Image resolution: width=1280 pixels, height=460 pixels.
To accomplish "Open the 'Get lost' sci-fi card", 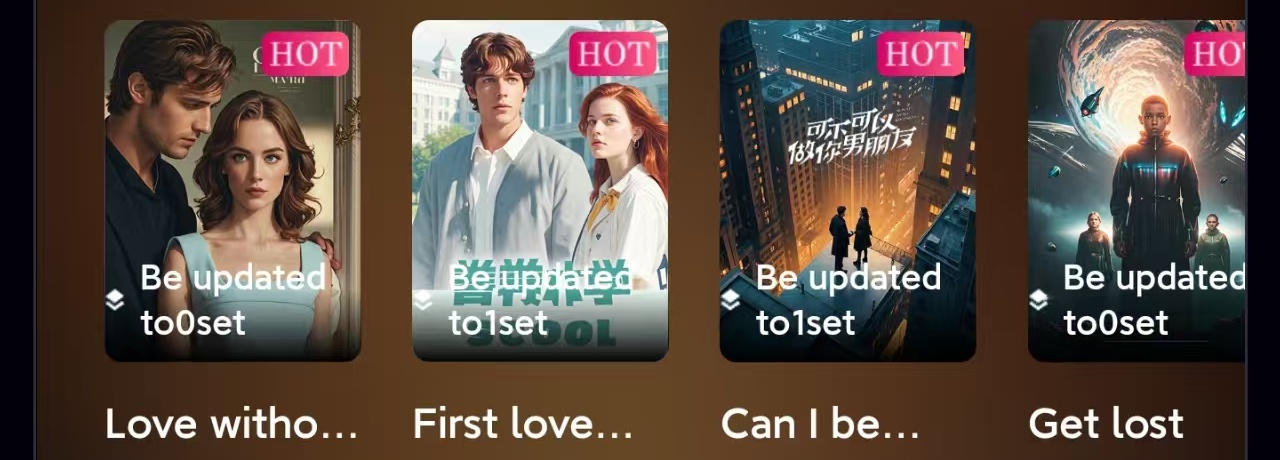I will 1137,190.
